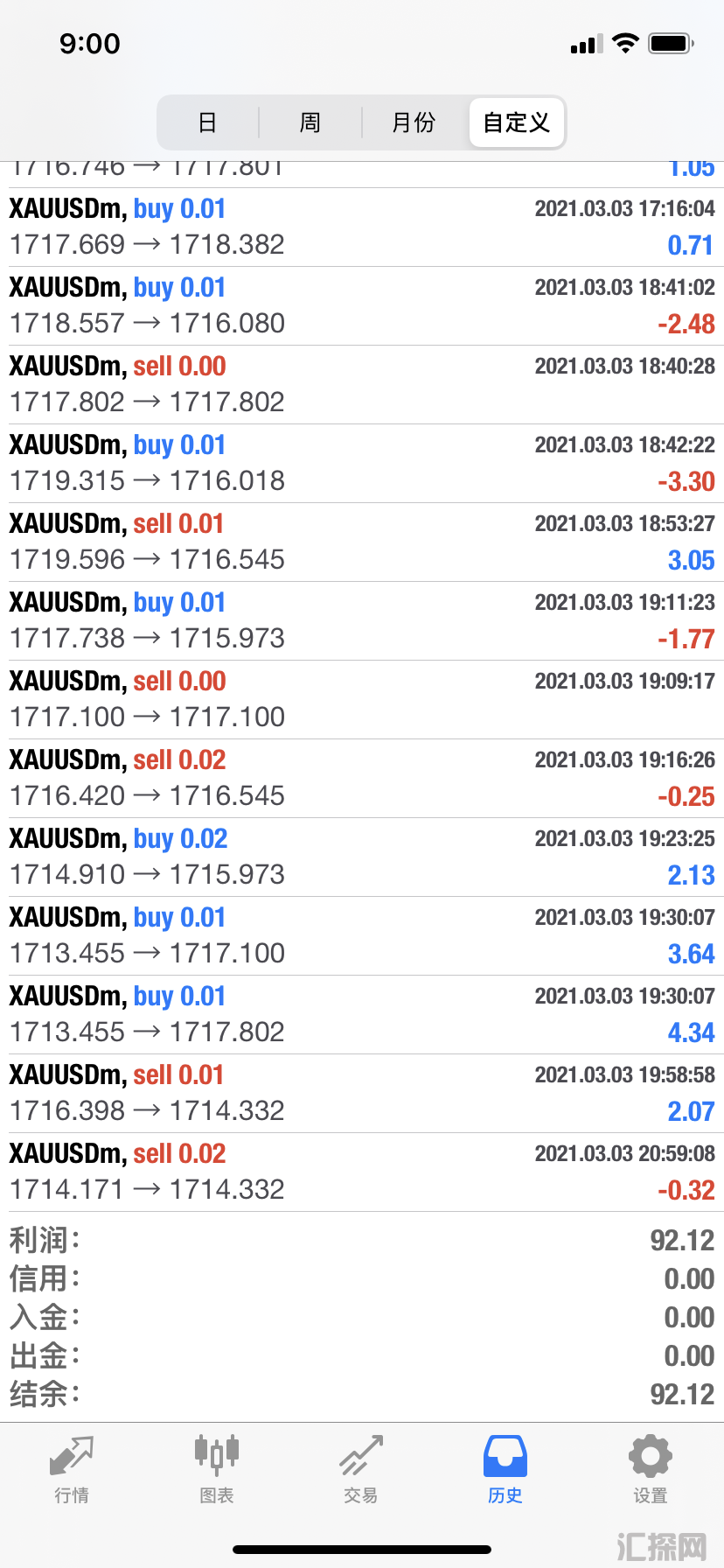The width and height of the screenshot is (724, 1568).
Task: Choose the 自定义 custom period
Action: [517, 122]
